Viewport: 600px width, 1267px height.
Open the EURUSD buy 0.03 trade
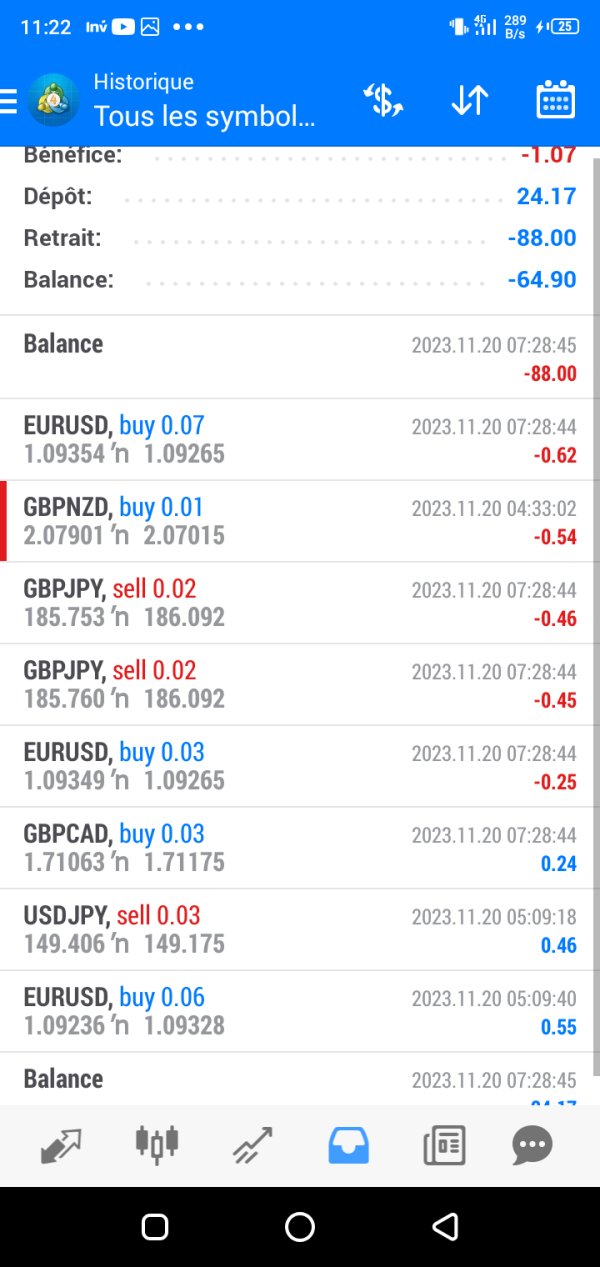pos(300,768)
